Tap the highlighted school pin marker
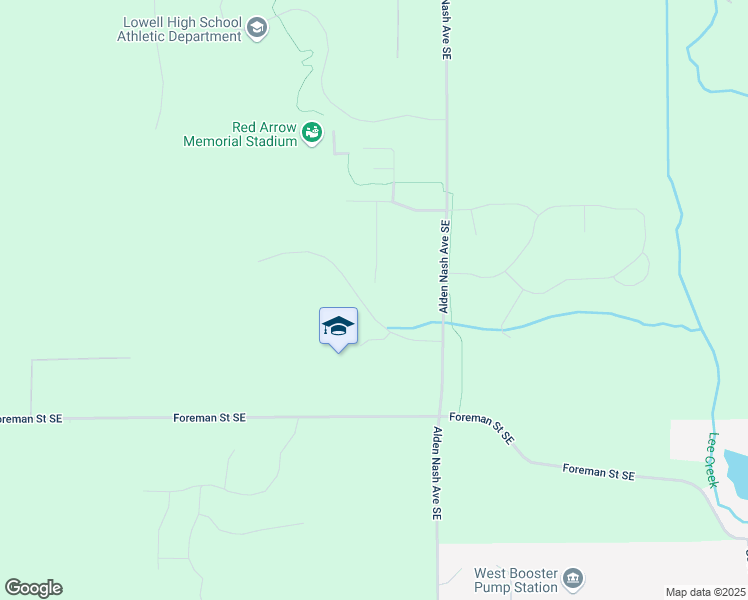Screen dimensions: 748x600 tap(338, 327)
